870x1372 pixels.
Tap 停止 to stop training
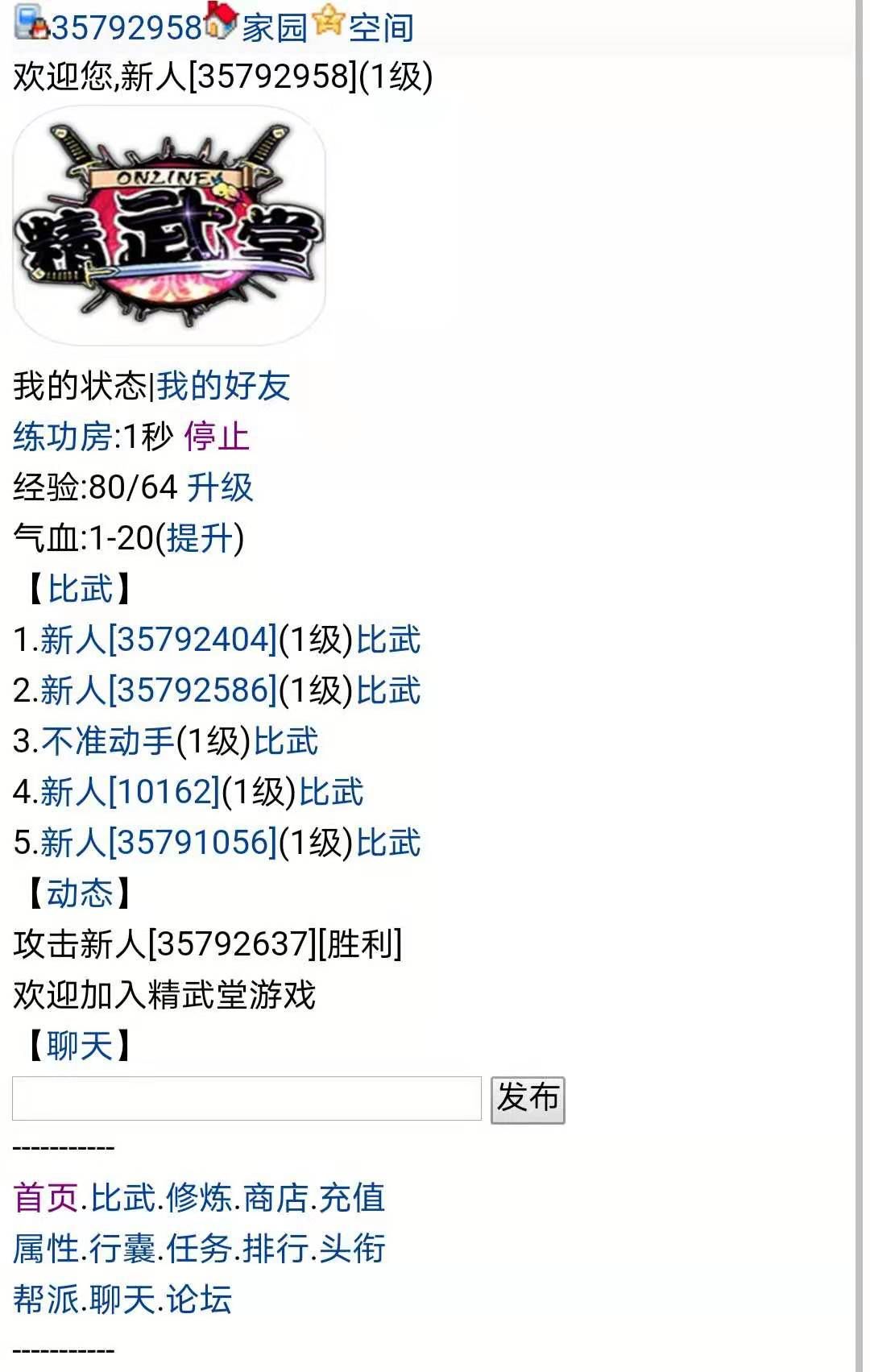pyautogui.click(x=217, y=437)
